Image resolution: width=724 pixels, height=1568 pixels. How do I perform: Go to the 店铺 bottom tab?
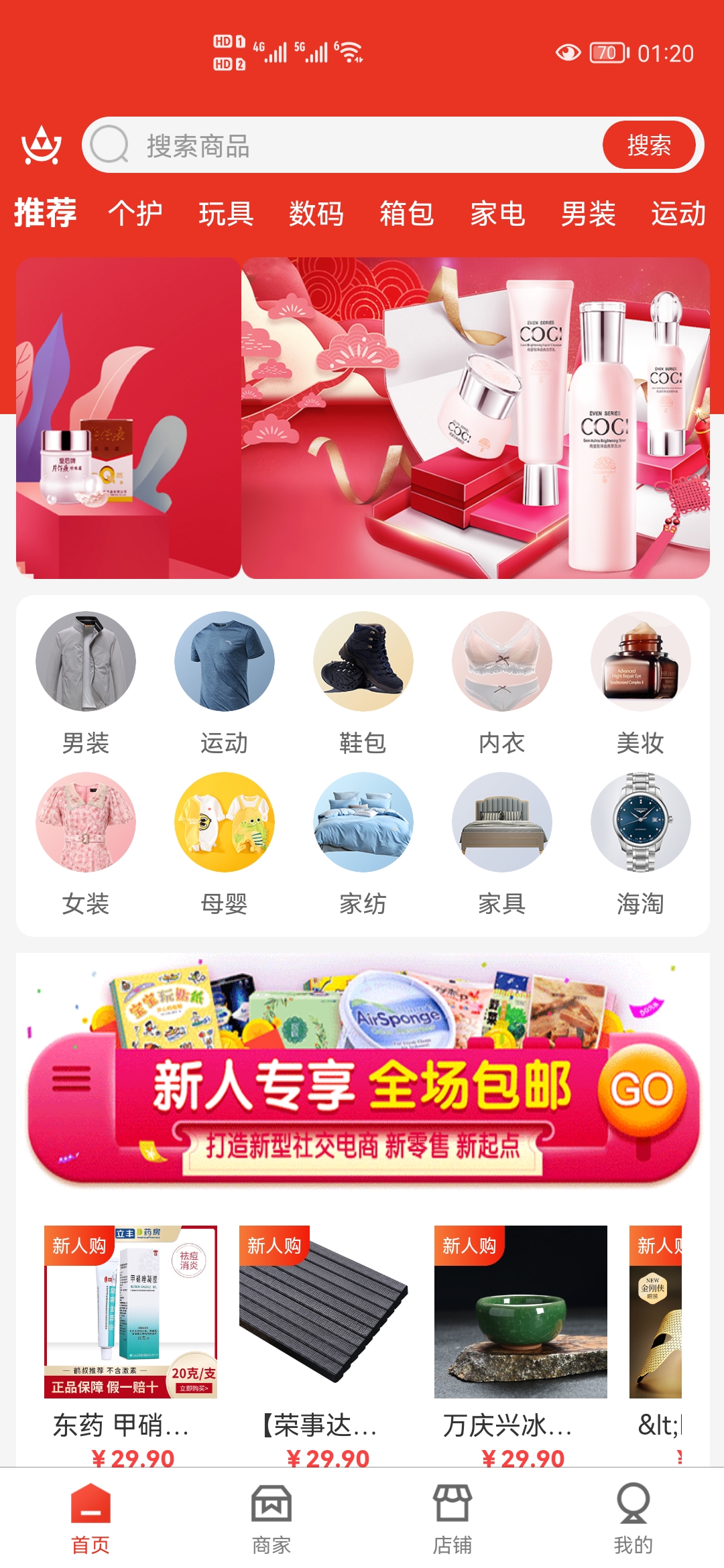[452, 1518]
